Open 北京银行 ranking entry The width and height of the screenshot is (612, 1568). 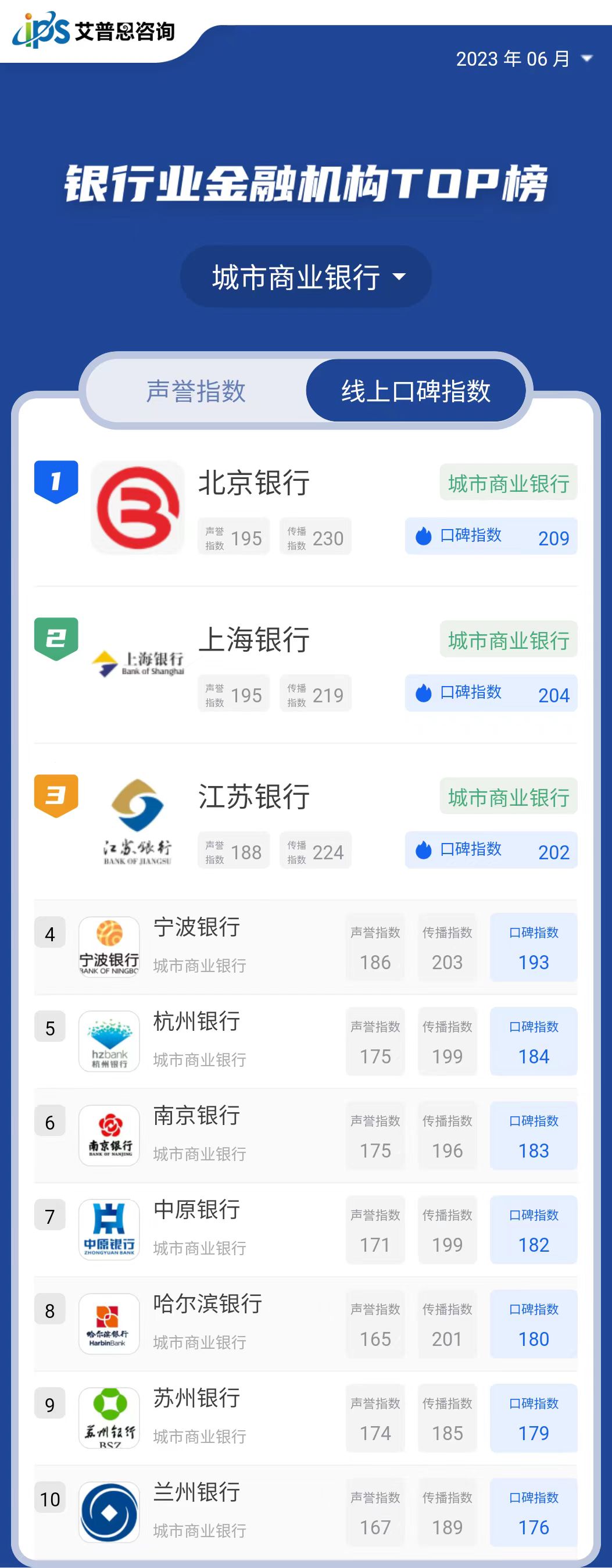pyautogui.click(x=255, y=484)
